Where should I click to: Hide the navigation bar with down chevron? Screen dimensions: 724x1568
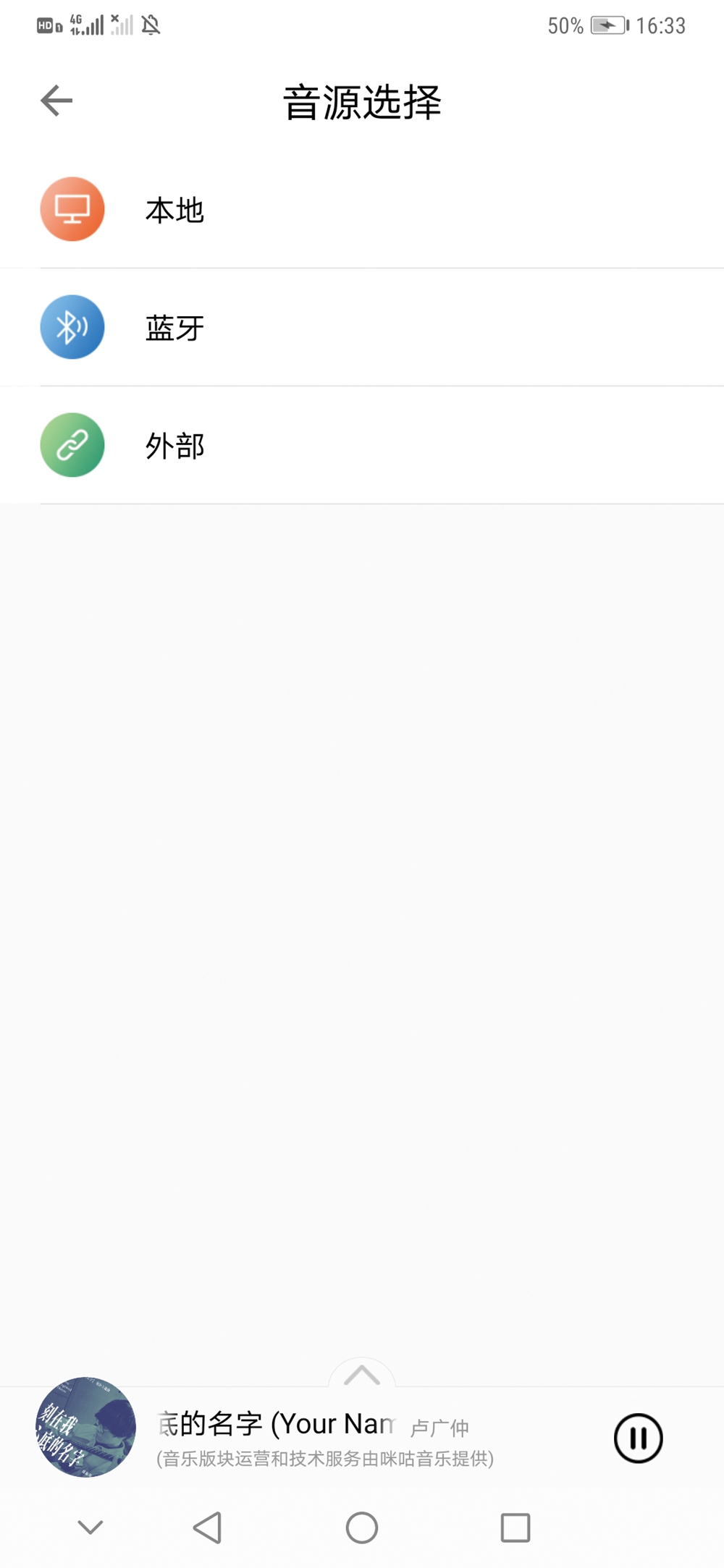pyautogui.click(x=90, y=1527)
